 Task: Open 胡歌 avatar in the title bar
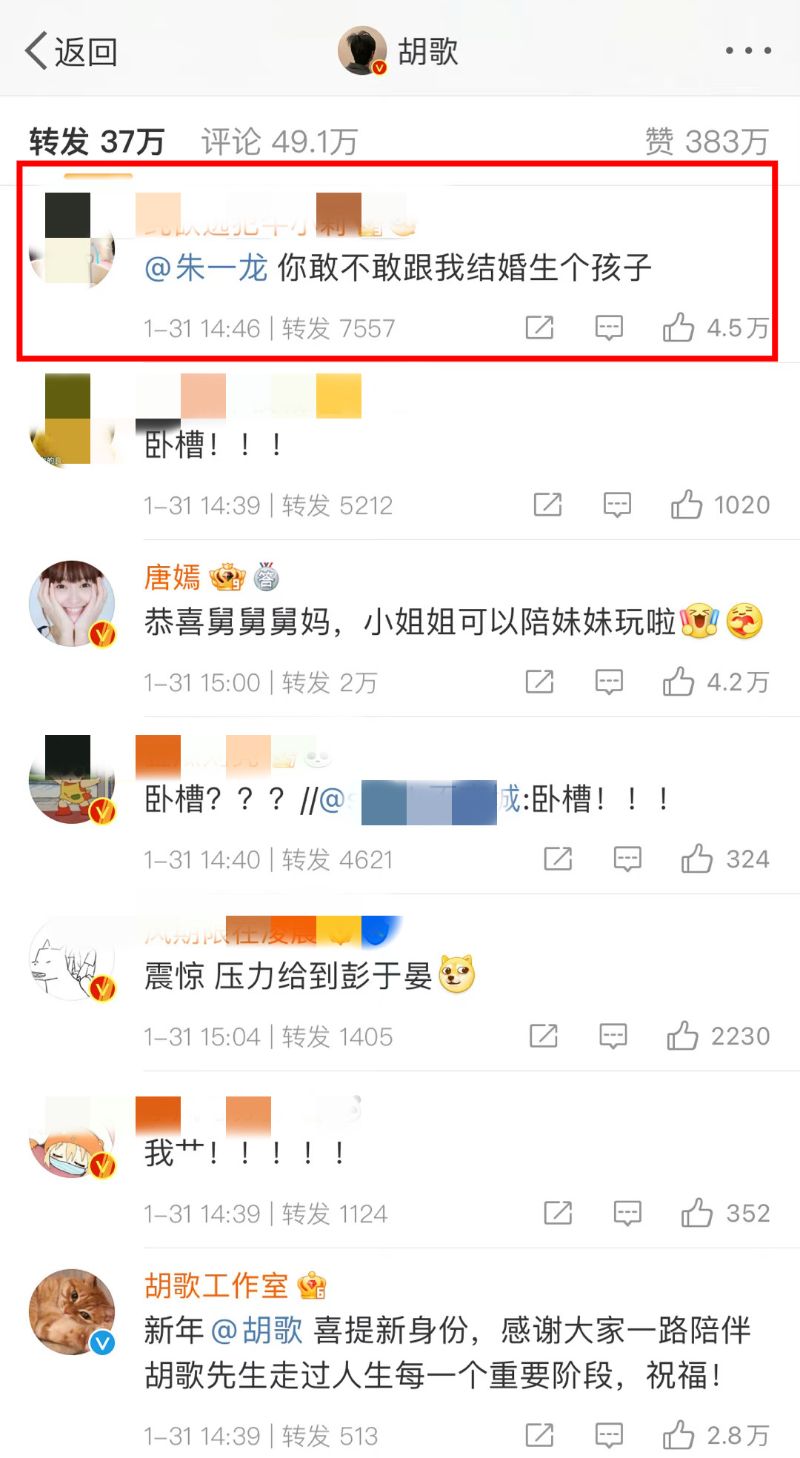(x=362, y=51)
